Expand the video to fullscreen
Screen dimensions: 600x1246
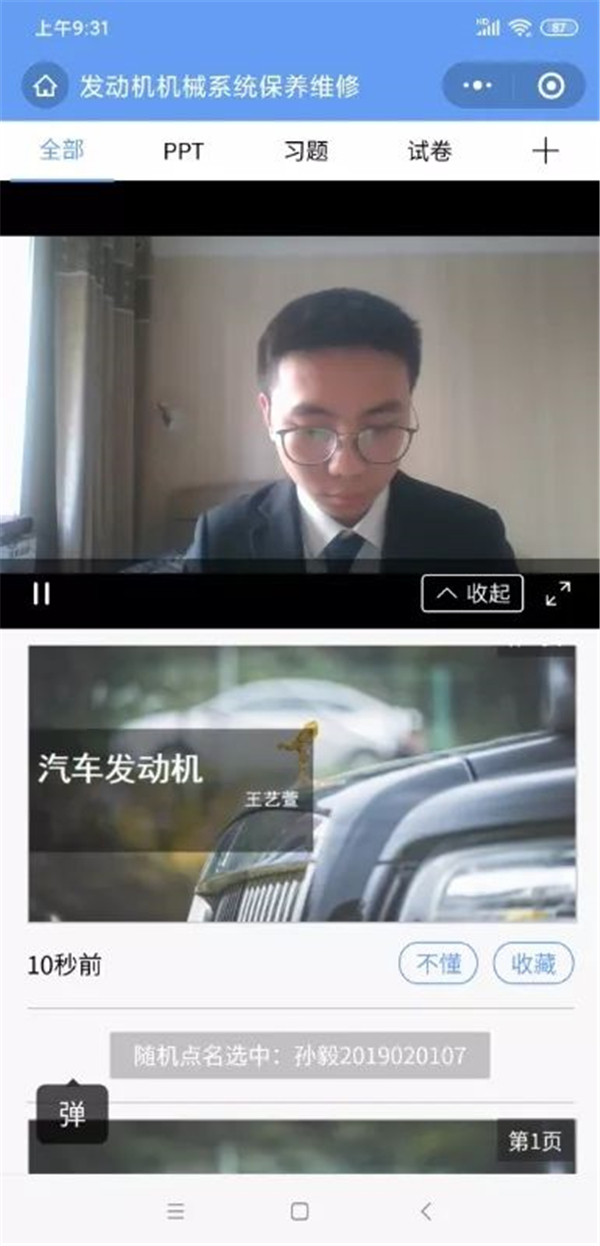[x=558, y=593]
